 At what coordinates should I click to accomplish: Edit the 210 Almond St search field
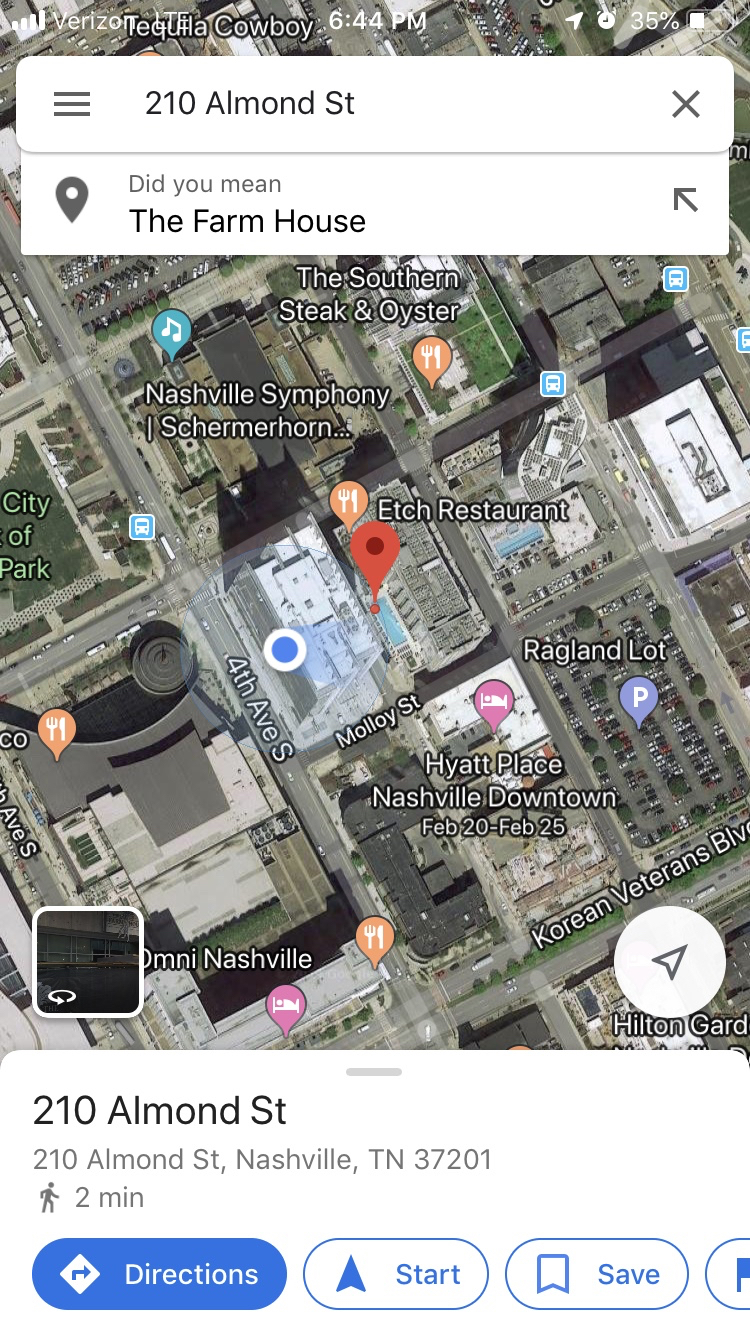pos(380,104)
